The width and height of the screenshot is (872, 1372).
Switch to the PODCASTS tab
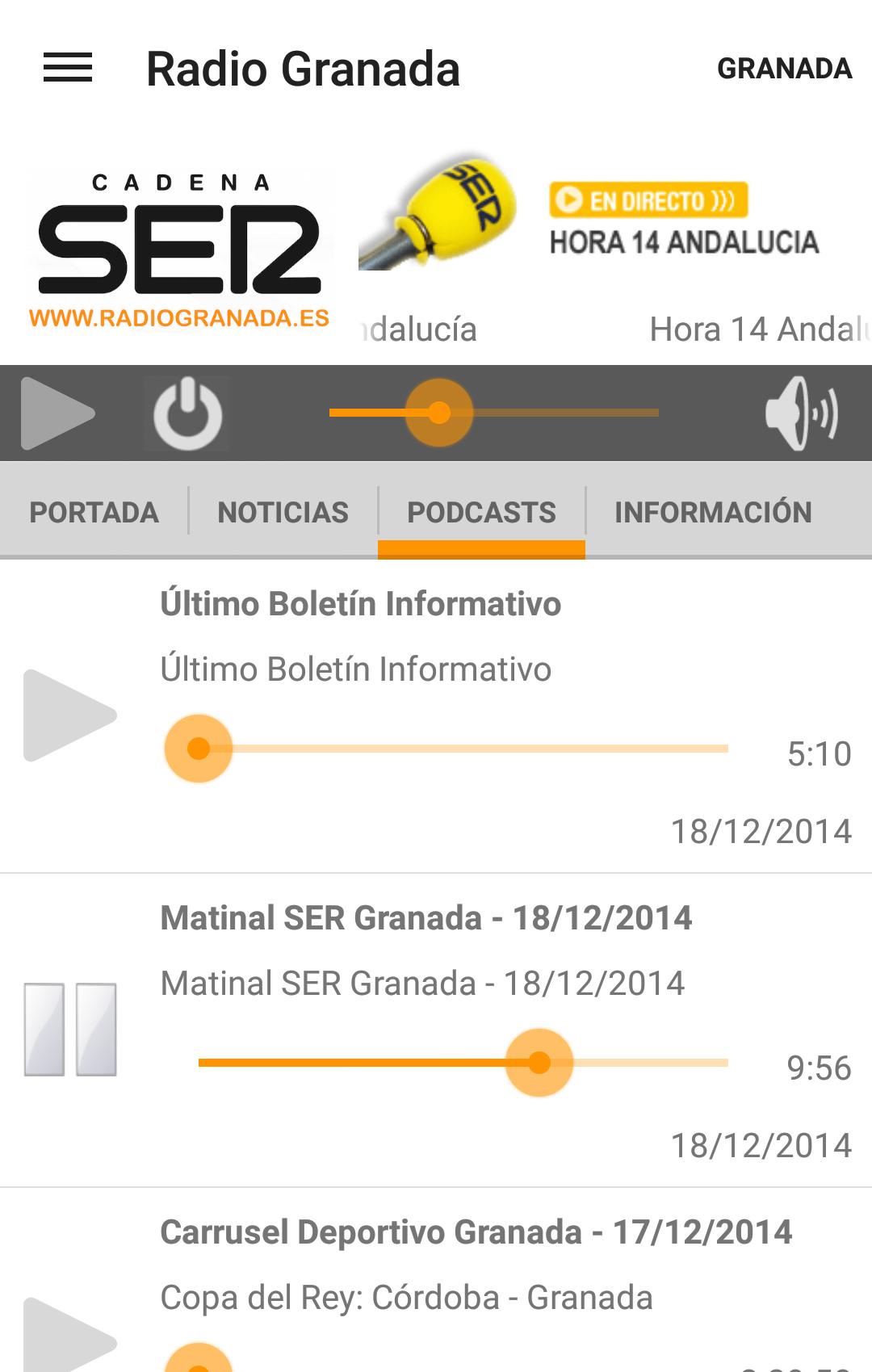click(482, 511)
